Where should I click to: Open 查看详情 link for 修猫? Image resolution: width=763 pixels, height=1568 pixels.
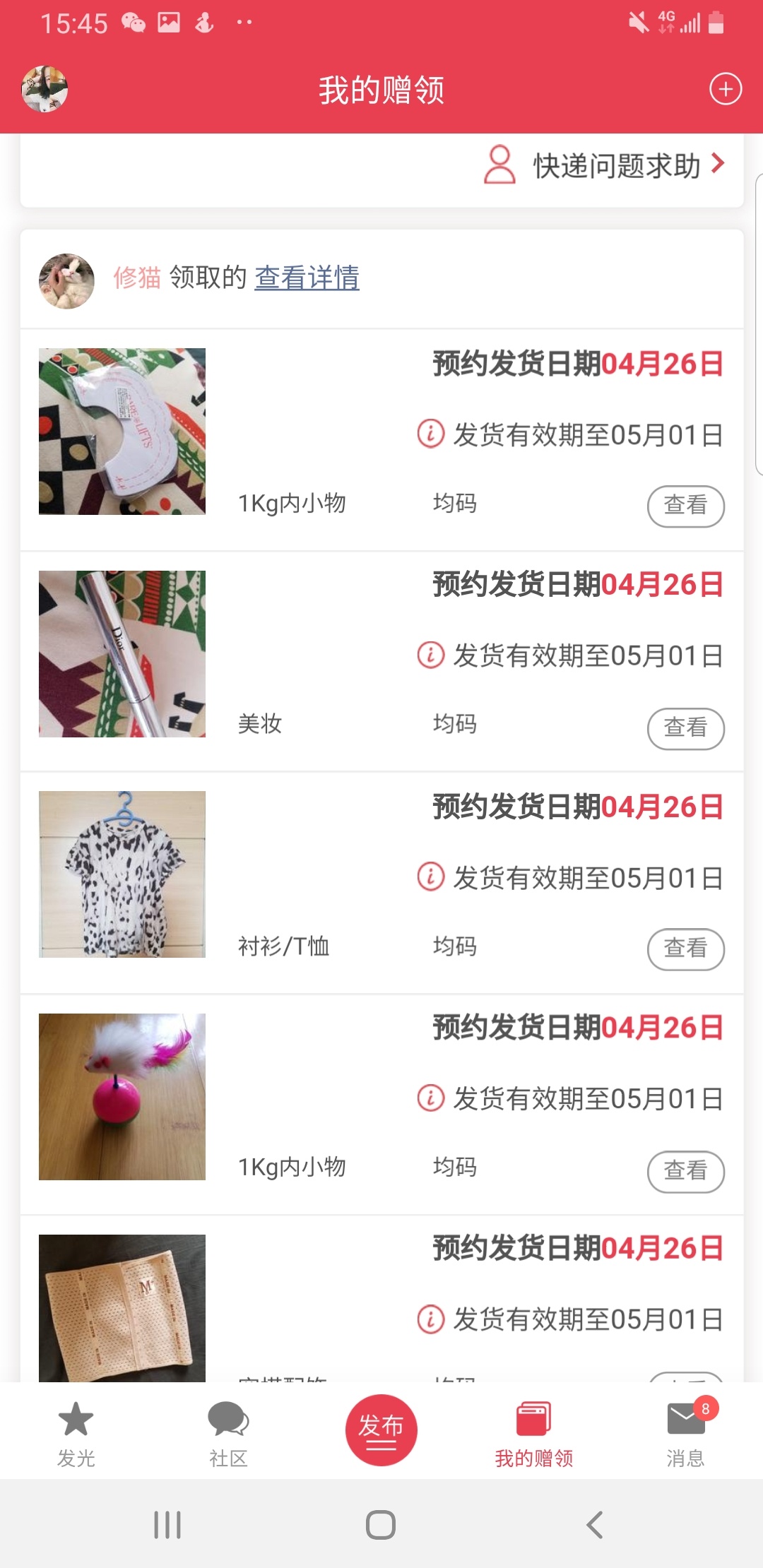307,278
